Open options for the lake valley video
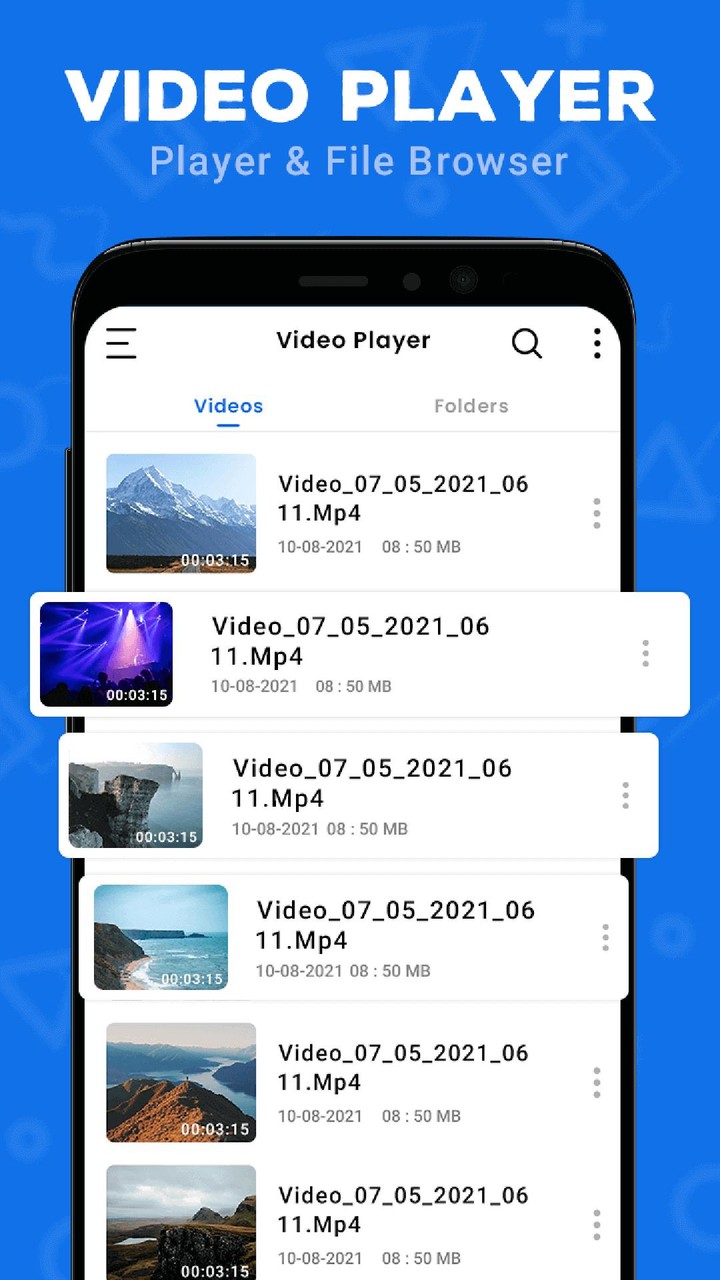 (x=596, y=1082)
